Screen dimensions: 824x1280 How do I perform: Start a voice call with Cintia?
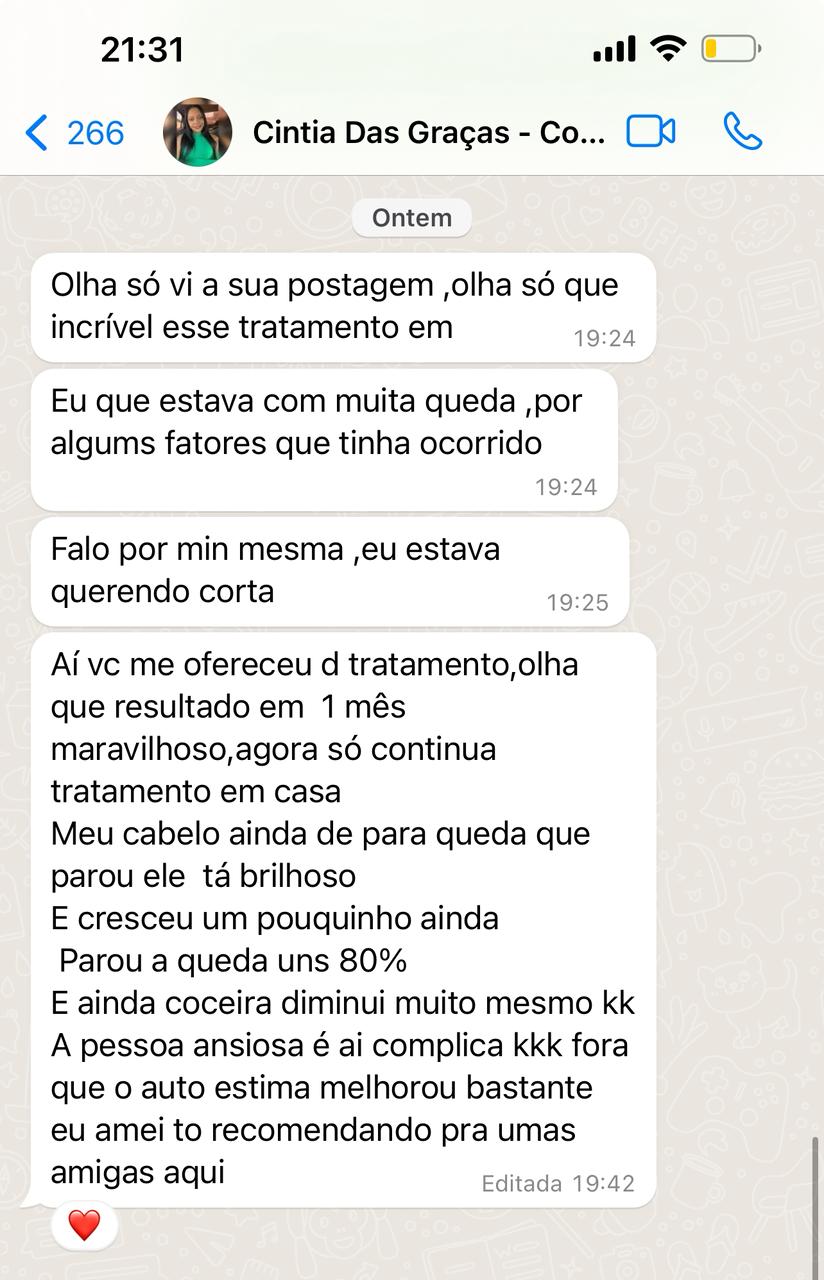point(742,132)
